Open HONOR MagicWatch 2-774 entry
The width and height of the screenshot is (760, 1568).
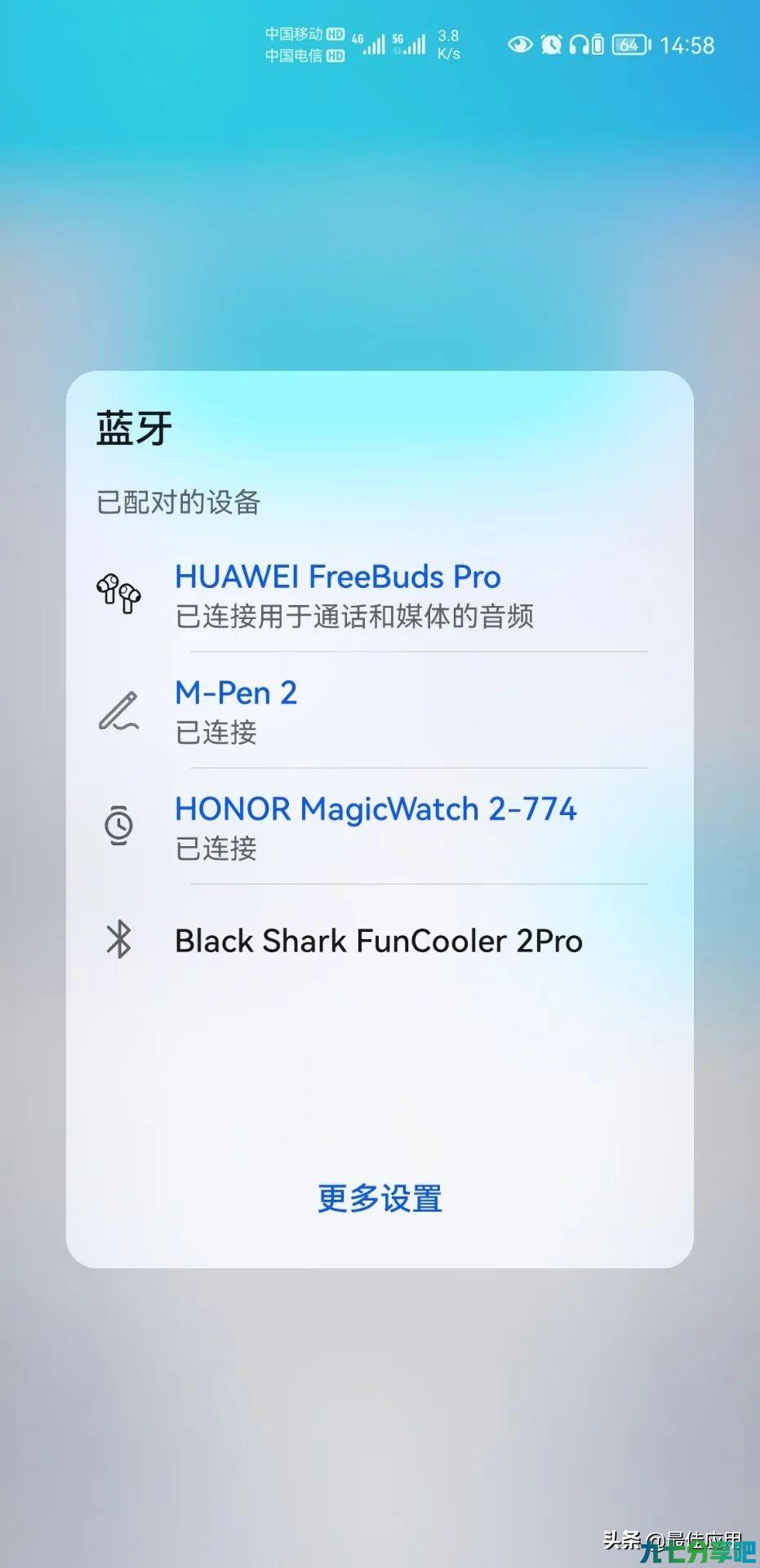click(380, 826)
